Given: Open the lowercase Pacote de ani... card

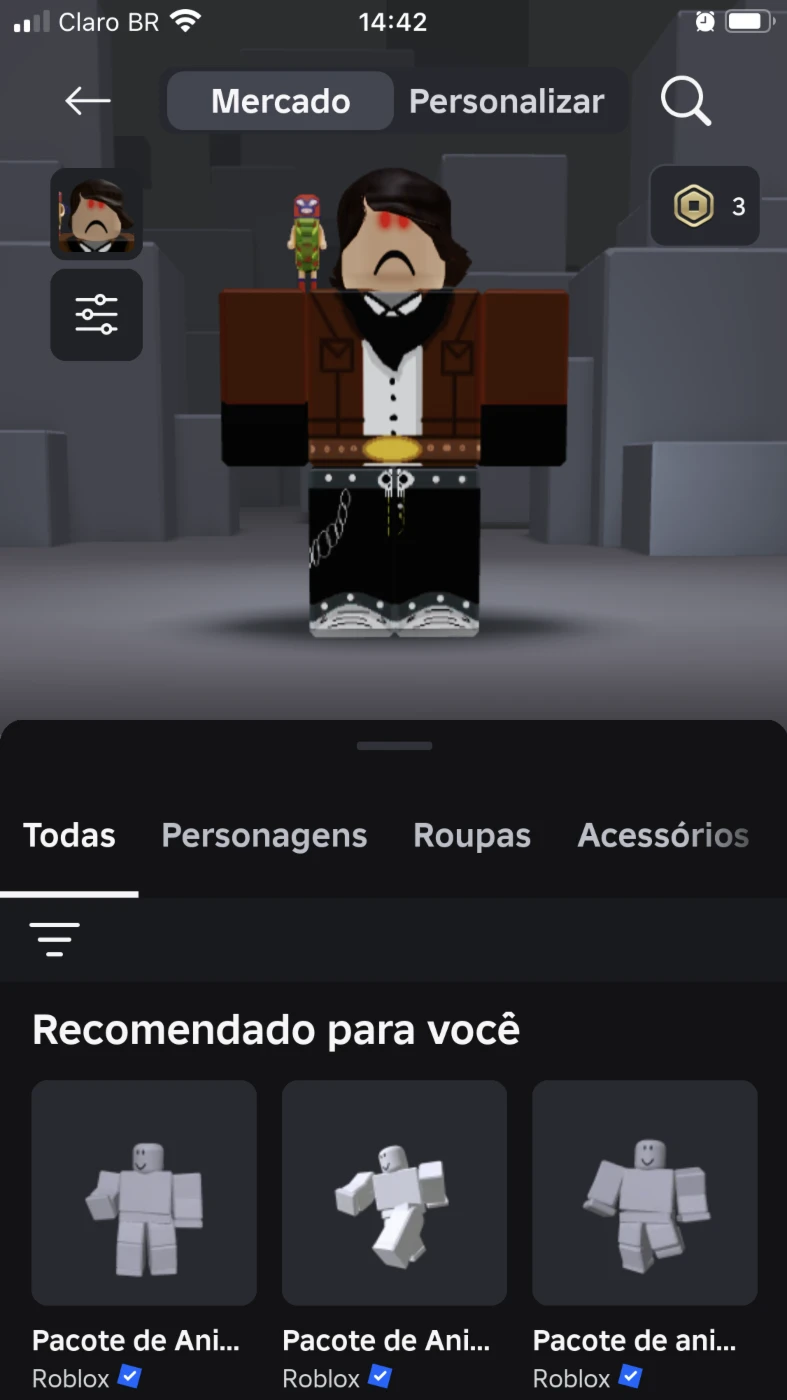Looking at the screenshot, I should tap(644, 1236).
